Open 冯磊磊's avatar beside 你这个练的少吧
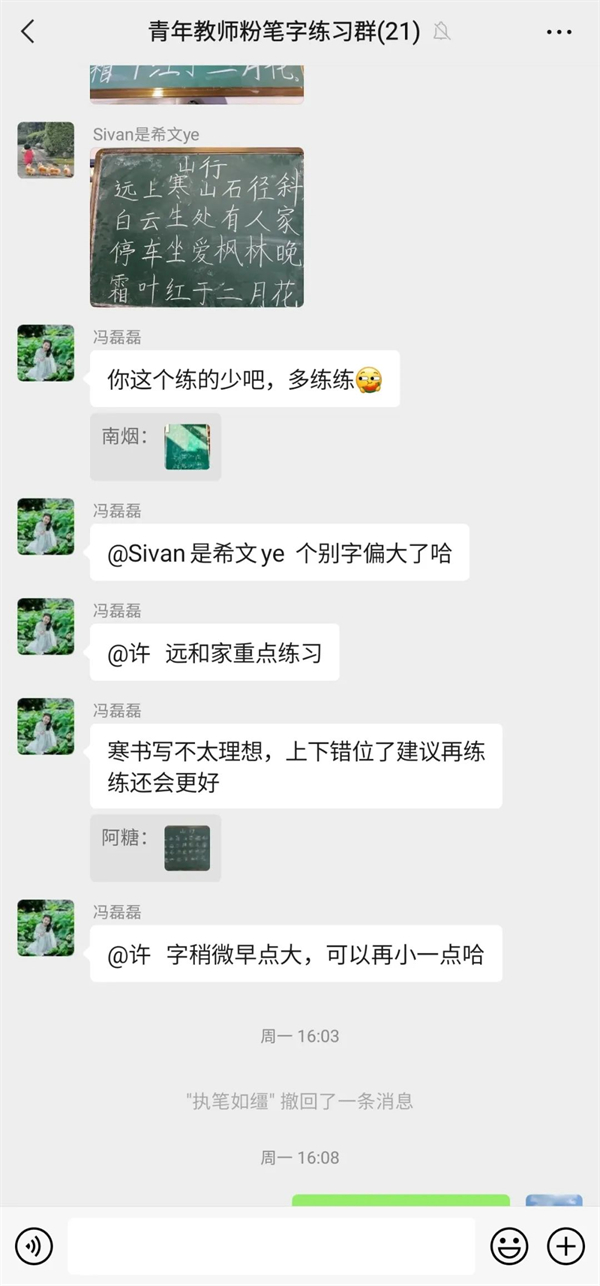 (46, 353)
